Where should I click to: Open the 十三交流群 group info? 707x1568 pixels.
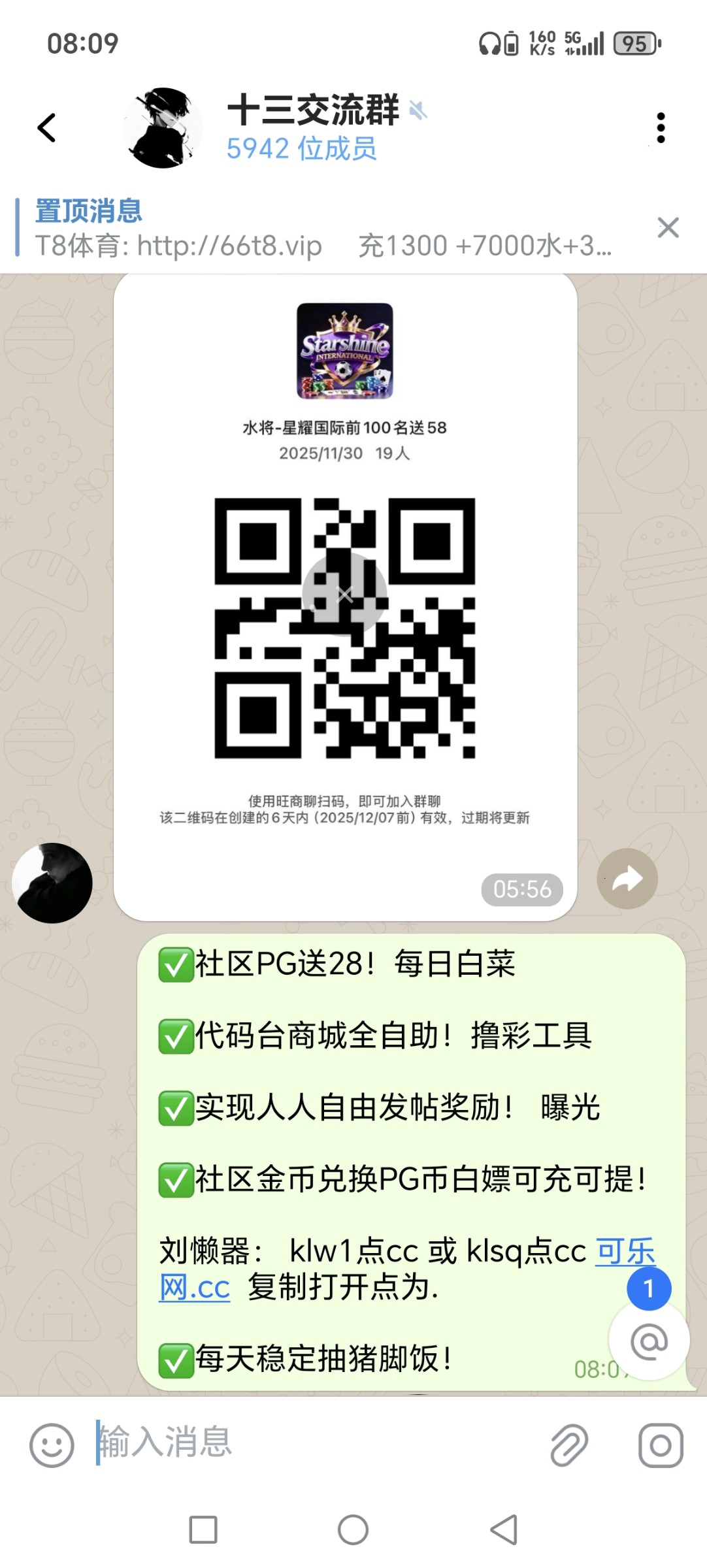(x=312, y=127)
